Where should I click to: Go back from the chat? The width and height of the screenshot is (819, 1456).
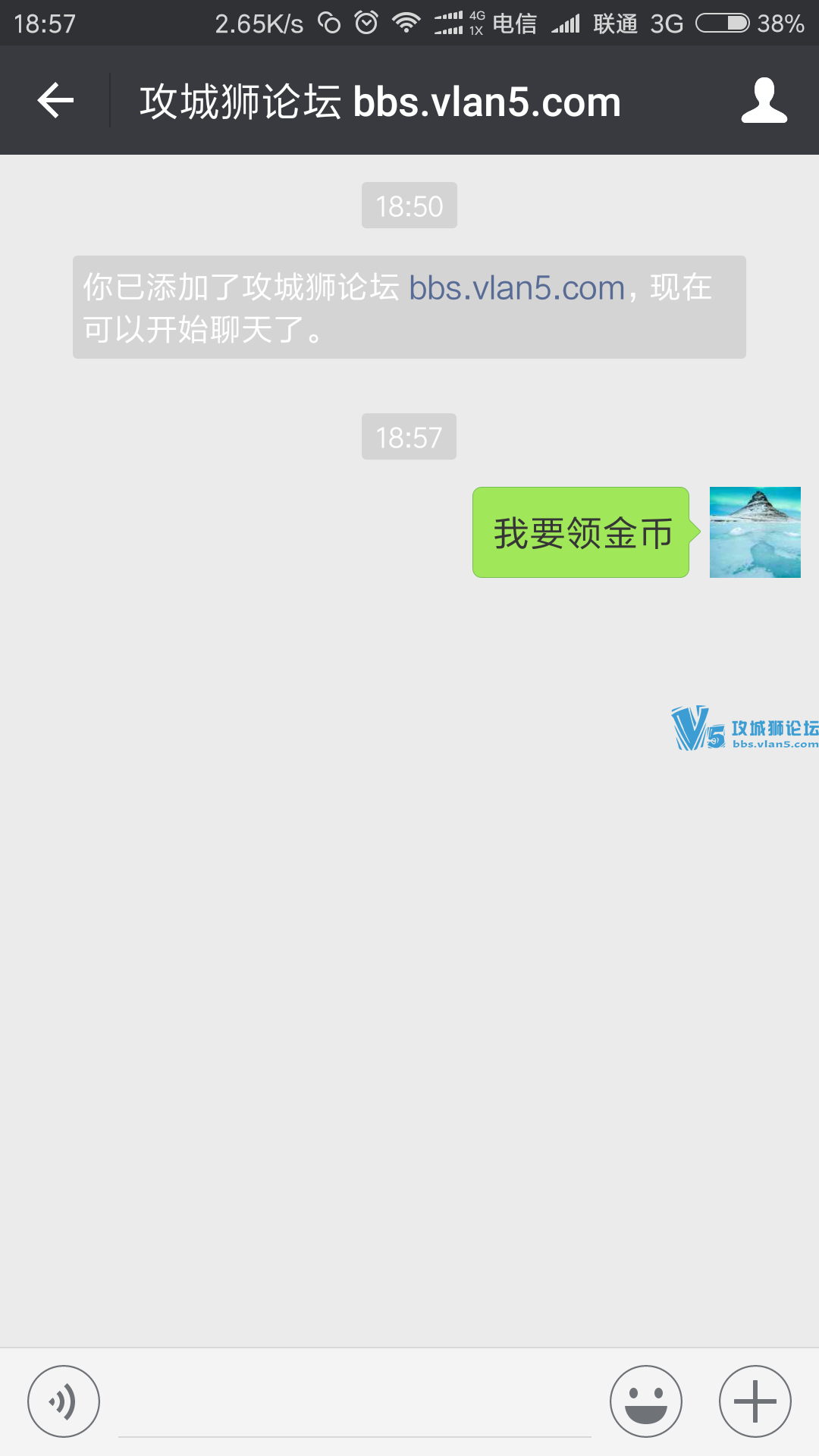coord(55,101)
